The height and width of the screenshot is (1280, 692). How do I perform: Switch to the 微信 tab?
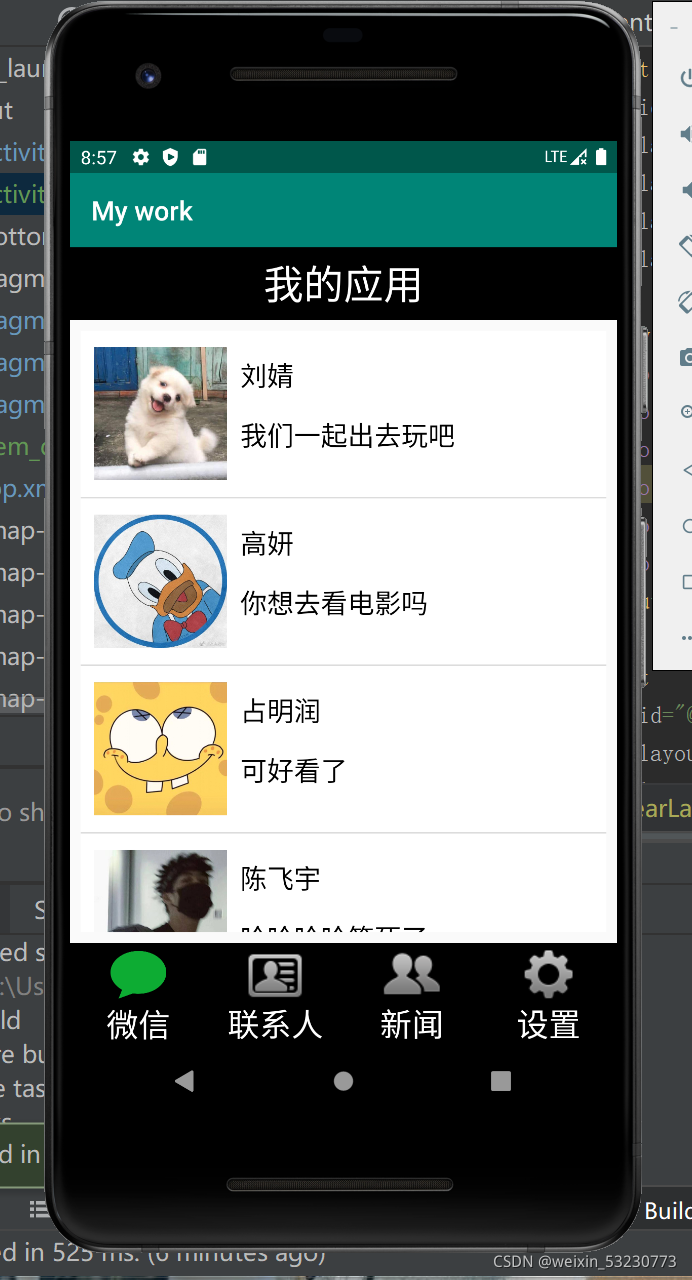pyautogui.click(x=138, y=996)
